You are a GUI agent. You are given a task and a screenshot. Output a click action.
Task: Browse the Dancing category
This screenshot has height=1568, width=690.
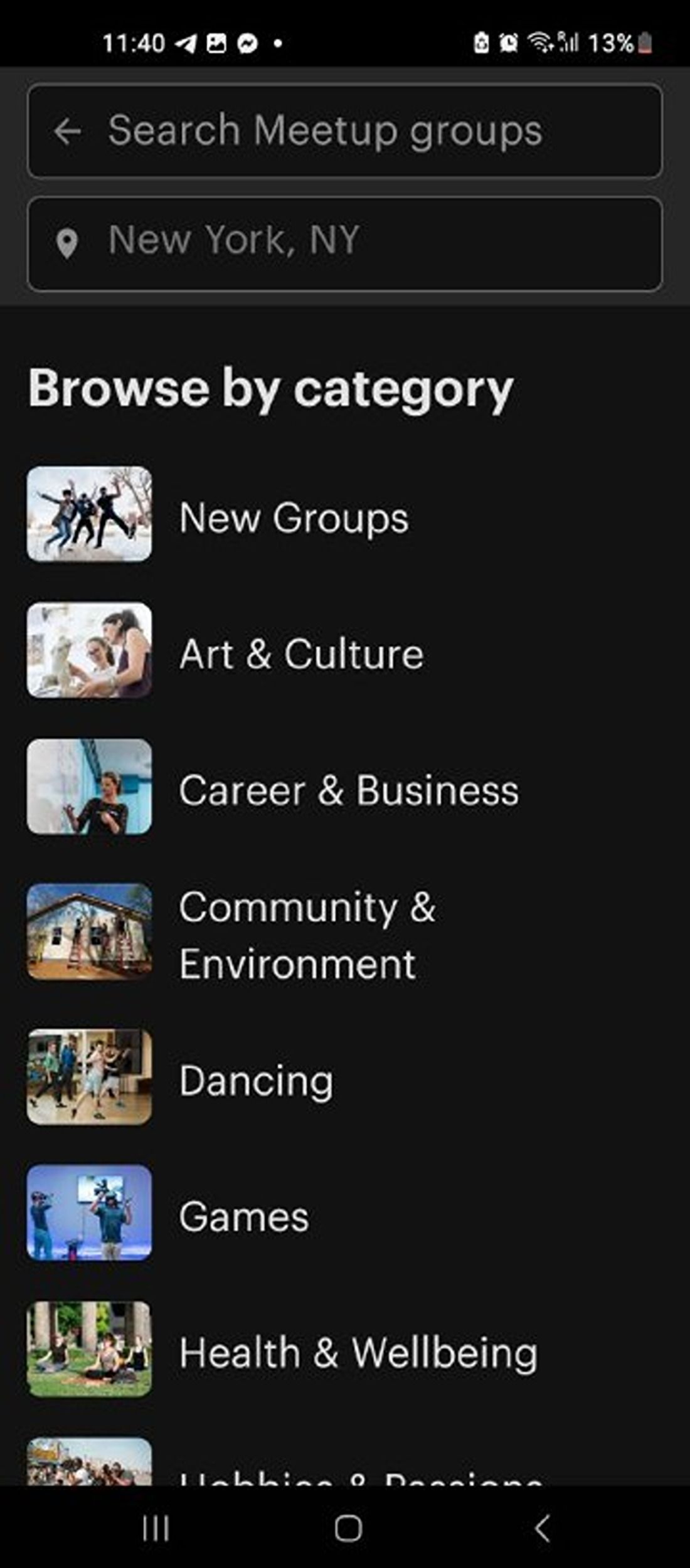[x=256, y=1080]
